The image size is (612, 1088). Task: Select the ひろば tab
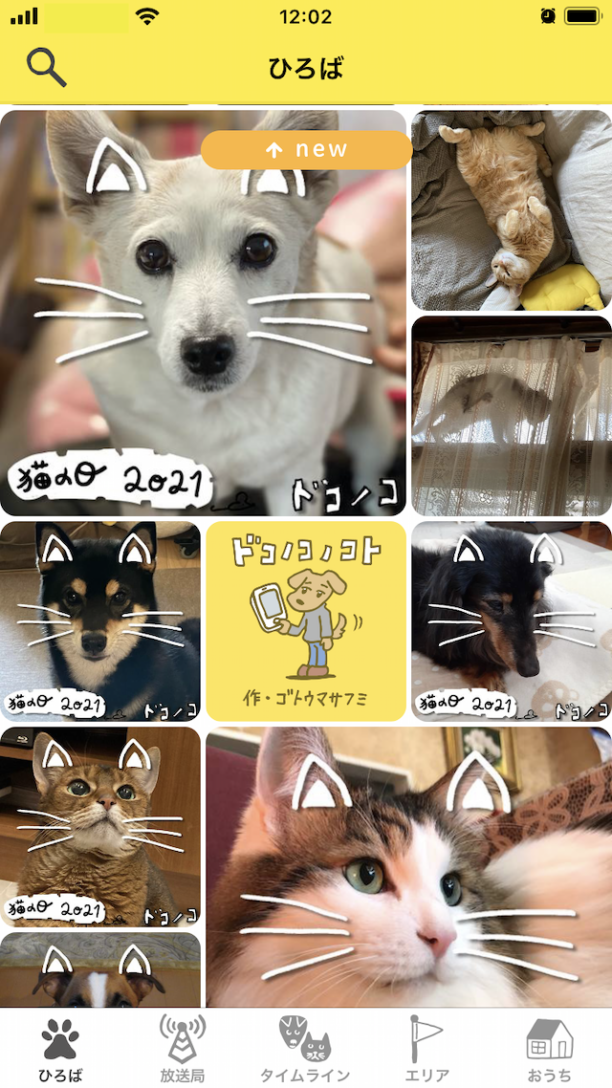point(60,1048)
